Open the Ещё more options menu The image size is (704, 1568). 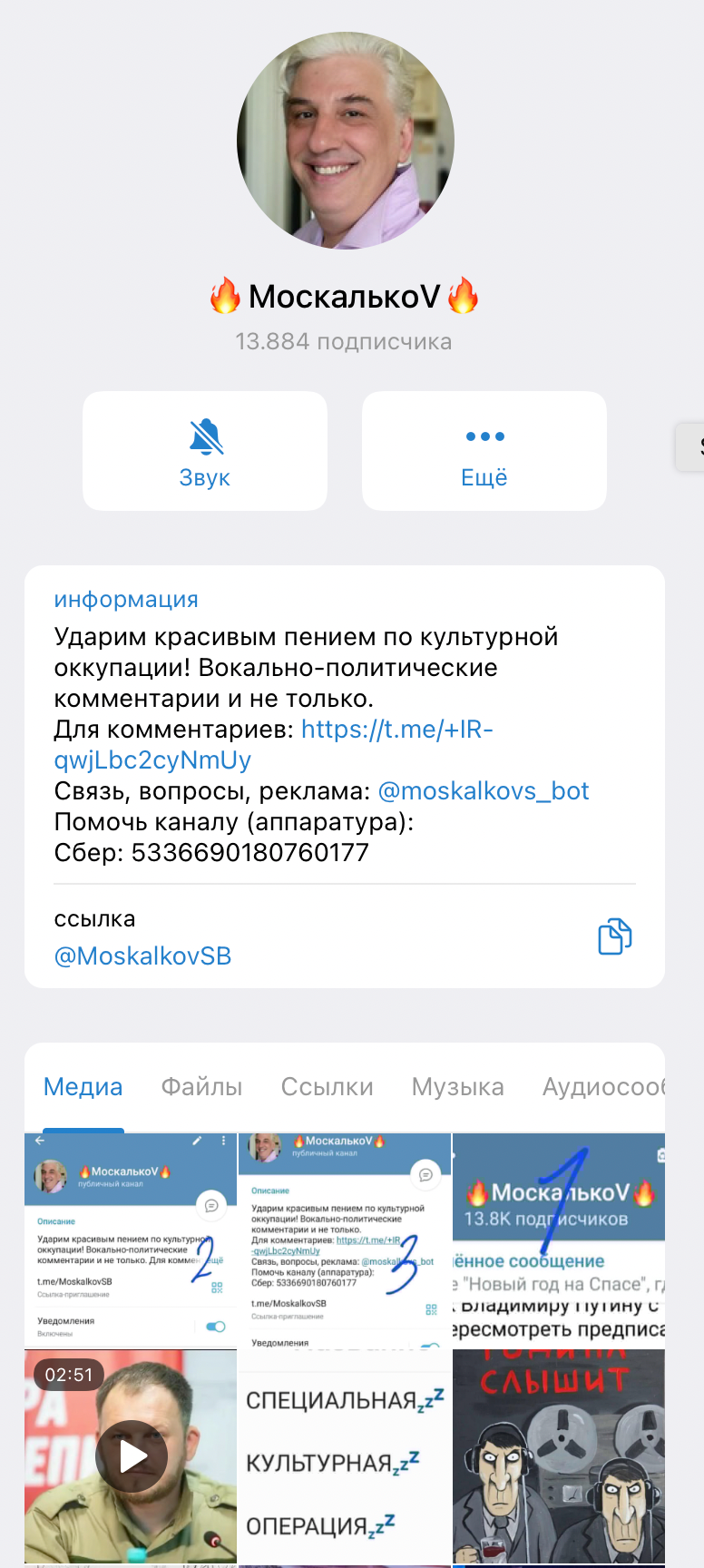484,451
